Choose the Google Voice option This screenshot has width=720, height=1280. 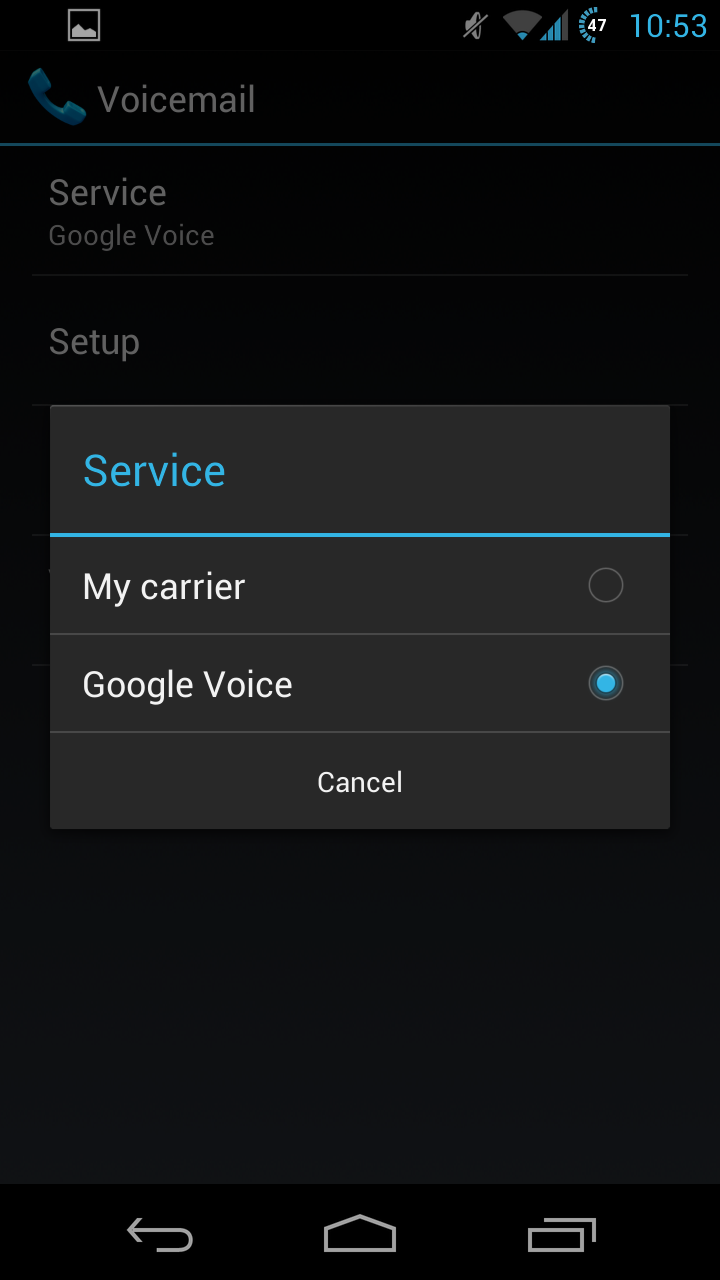point(359,684)
